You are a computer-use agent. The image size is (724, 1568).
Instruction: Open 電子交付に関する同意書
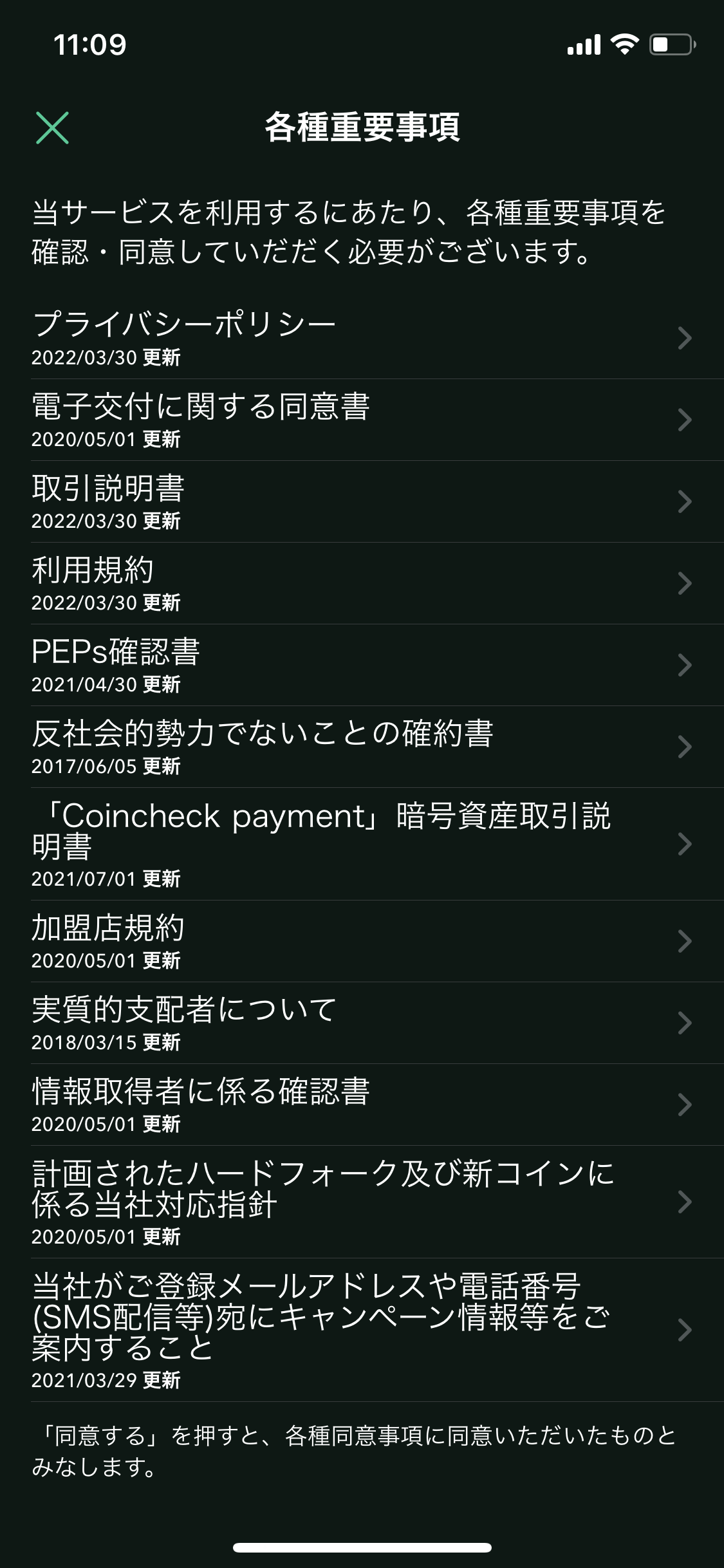pos(362,420)
